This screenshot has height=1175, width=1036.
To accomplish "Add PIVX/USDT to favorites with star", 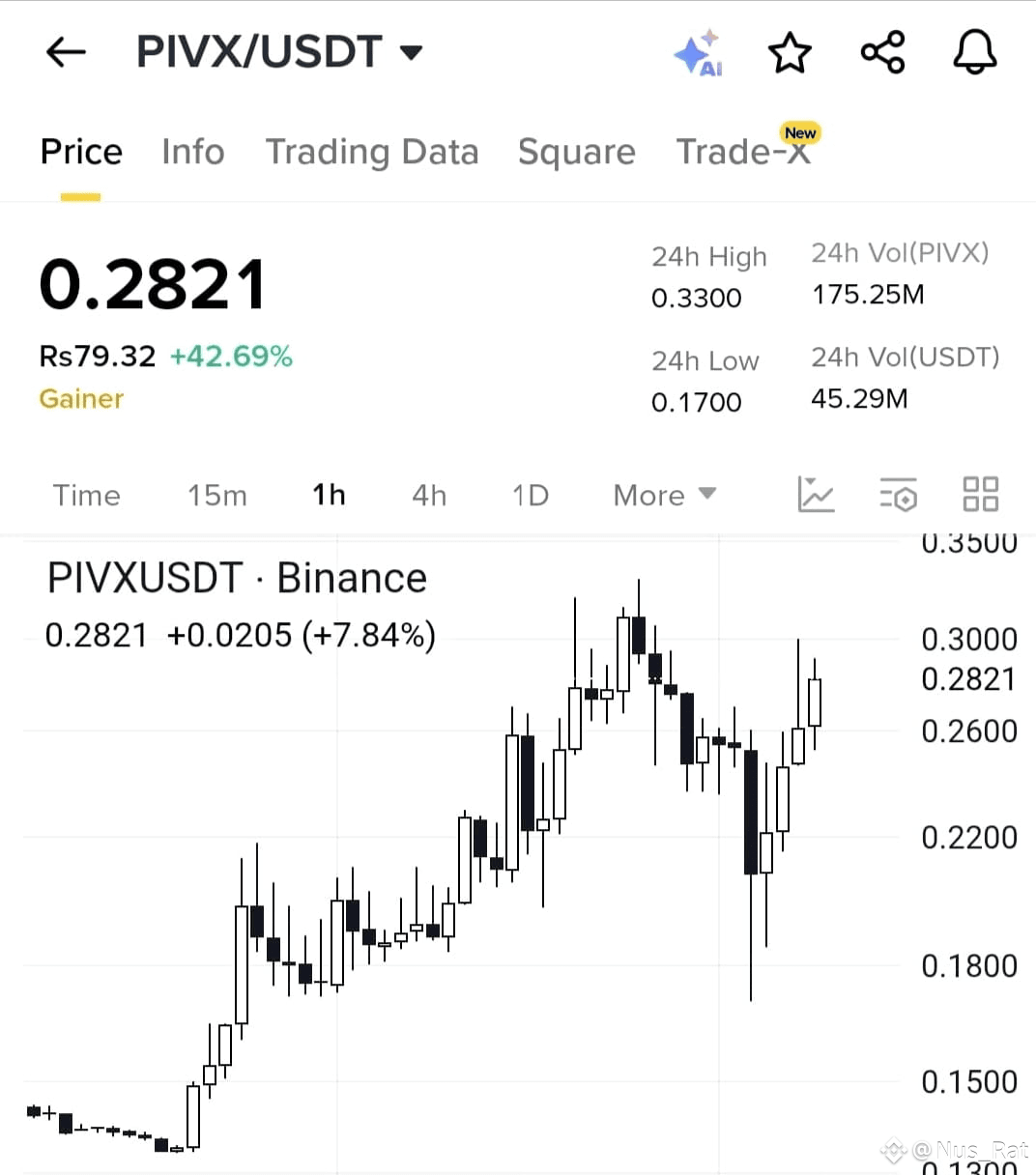I will 790,52.
